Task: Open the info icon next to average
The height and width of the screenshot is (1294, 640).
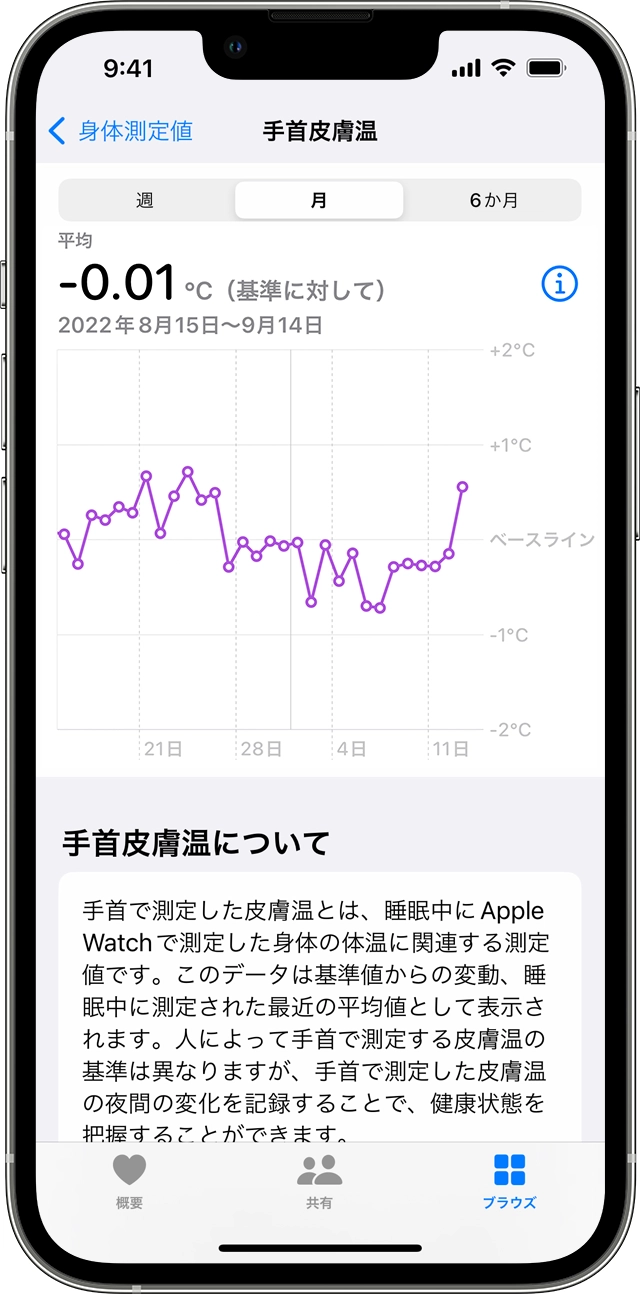Action: pos(560,284)
